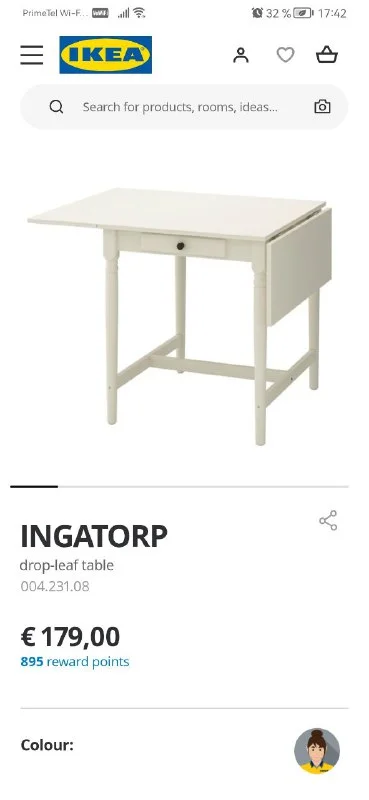Open the INGATORP table product image
Image resolution: width=369 pixels, height=800 pixels.
tap(181, 315)
